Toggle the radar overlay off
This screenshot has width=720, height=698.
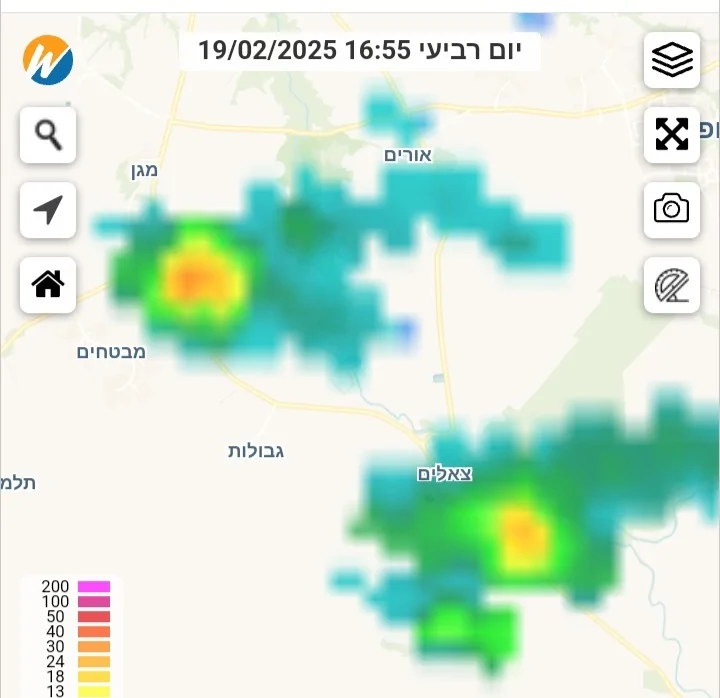coord(672,285)
